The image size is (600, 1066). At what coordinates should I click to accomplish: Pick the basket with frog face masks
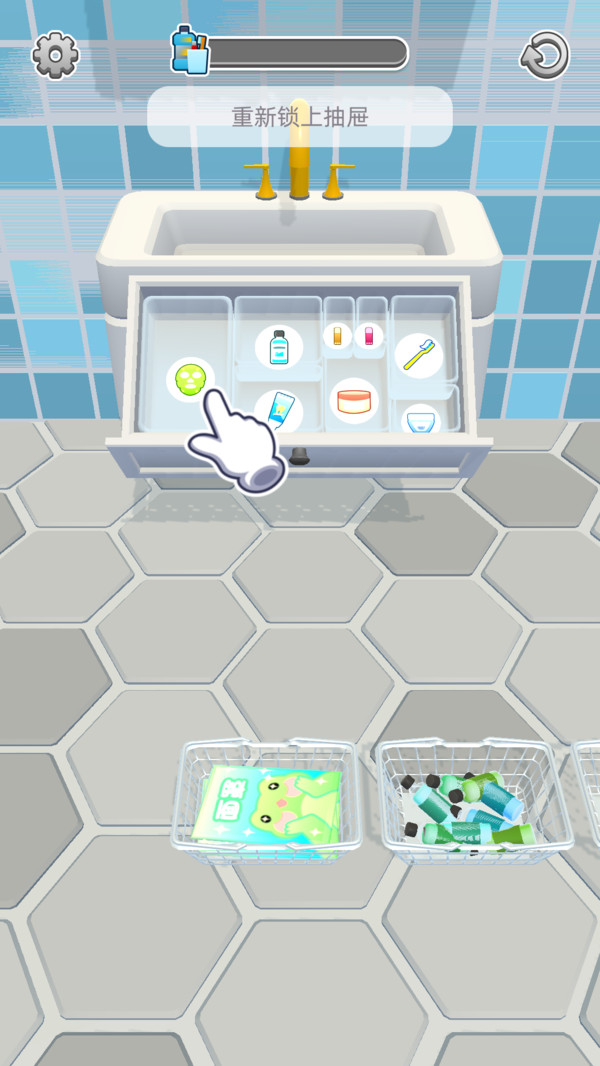click(x=266, y=800)
